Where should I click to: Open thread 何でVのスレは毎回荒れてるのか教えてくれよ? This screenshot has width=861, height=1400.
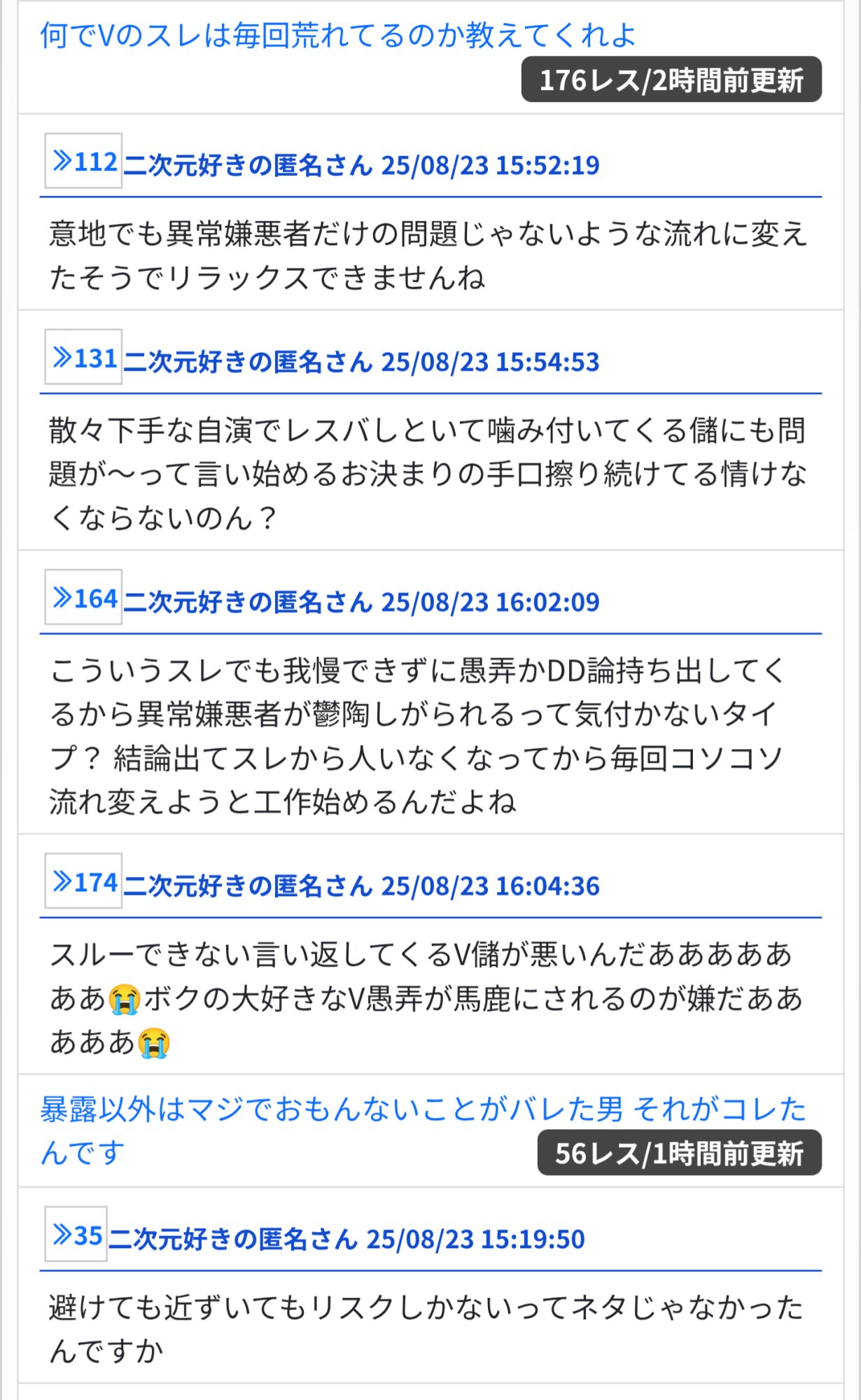coord(337,35)
